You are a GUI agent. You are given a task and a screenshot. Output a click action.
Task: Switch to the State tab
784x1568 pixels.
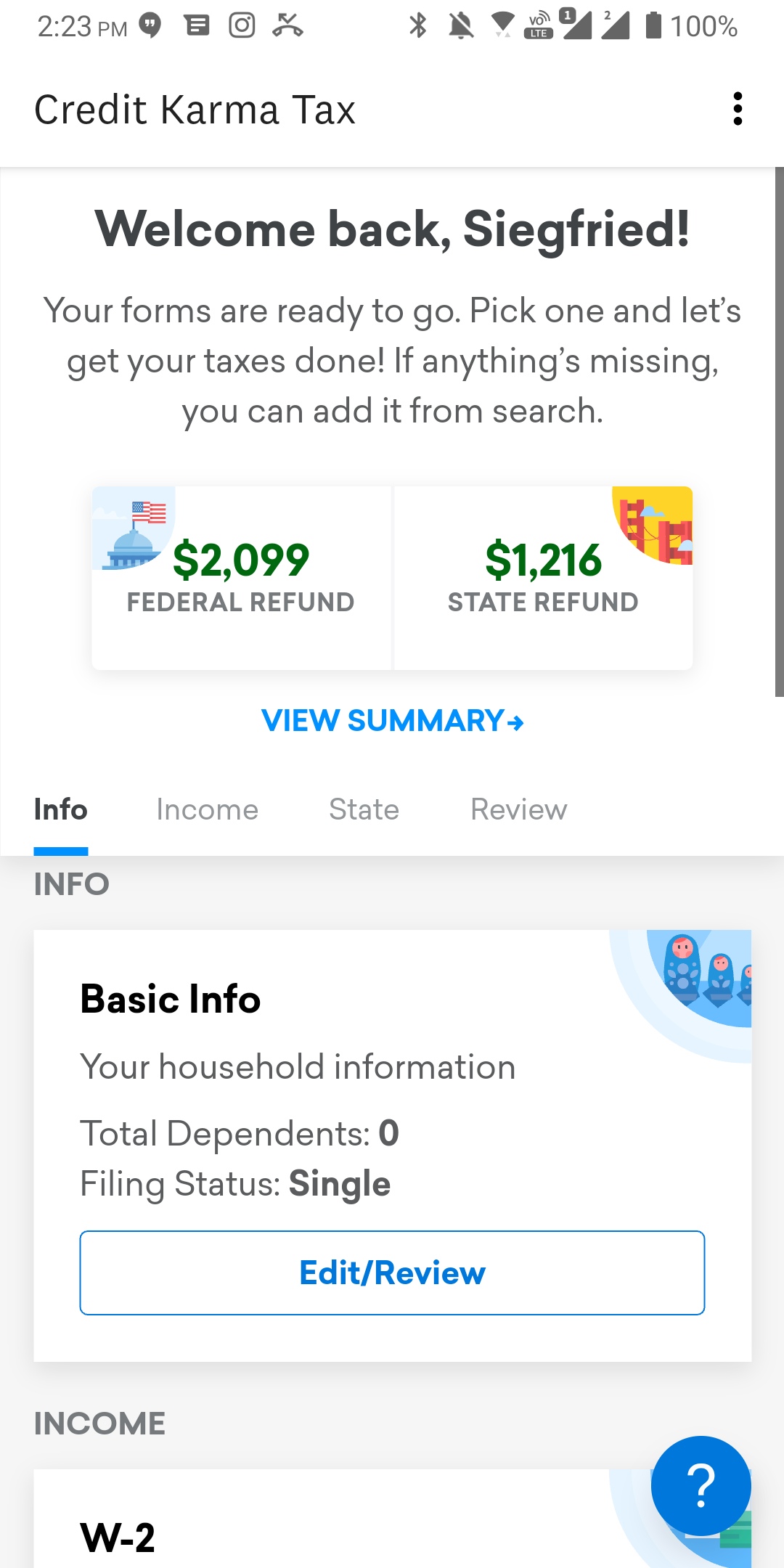(x=364, y=809)
